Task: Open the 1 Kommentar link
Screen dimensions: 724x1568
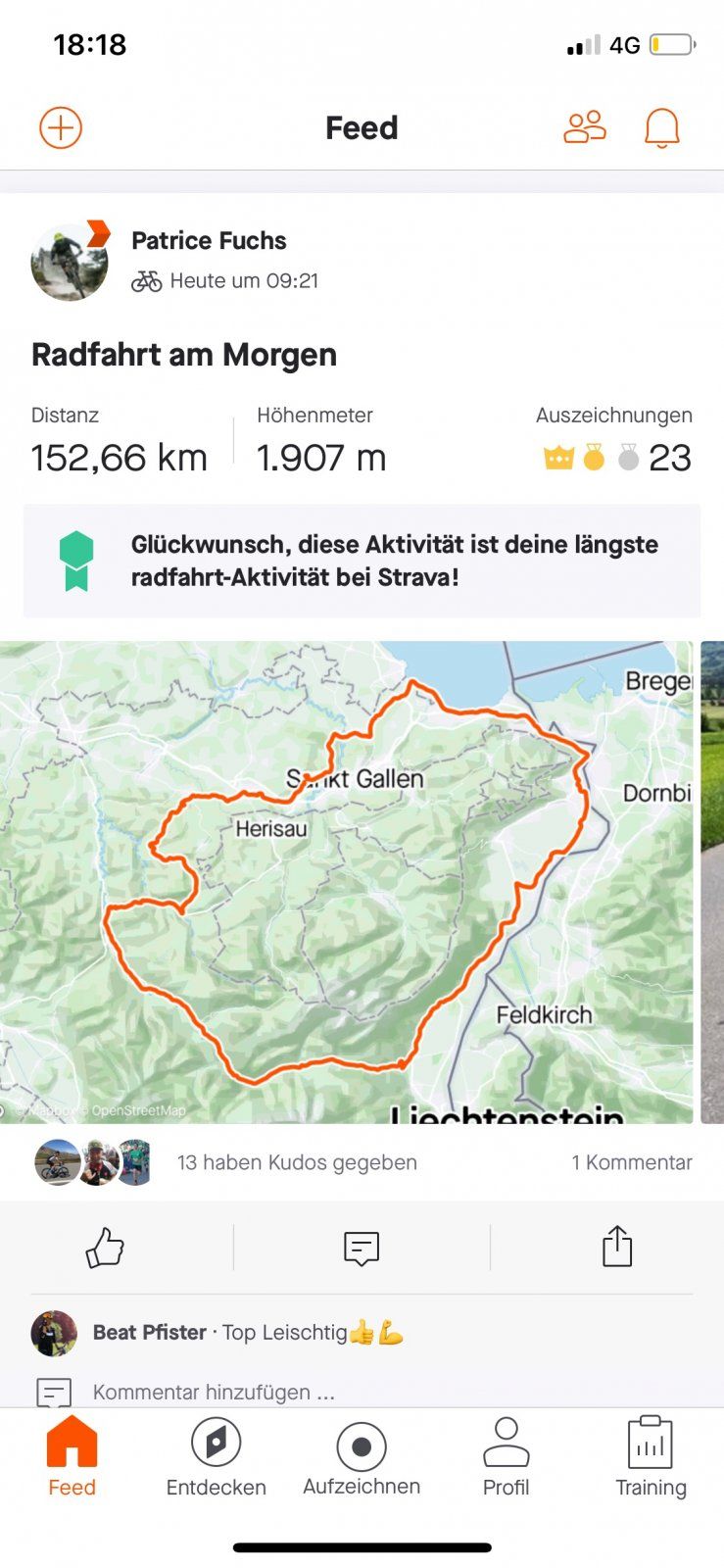Action: tap(632, 1162)
